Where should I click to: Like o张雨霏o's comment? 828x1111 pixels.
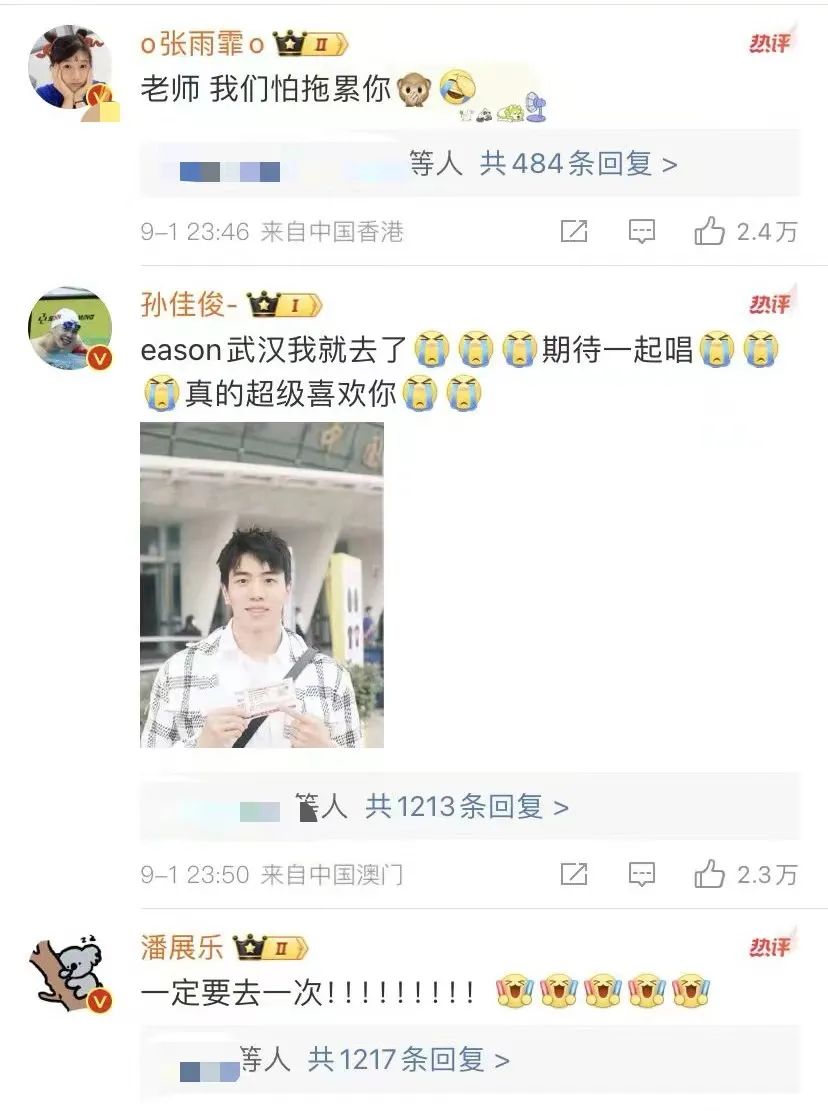(710, 232)
